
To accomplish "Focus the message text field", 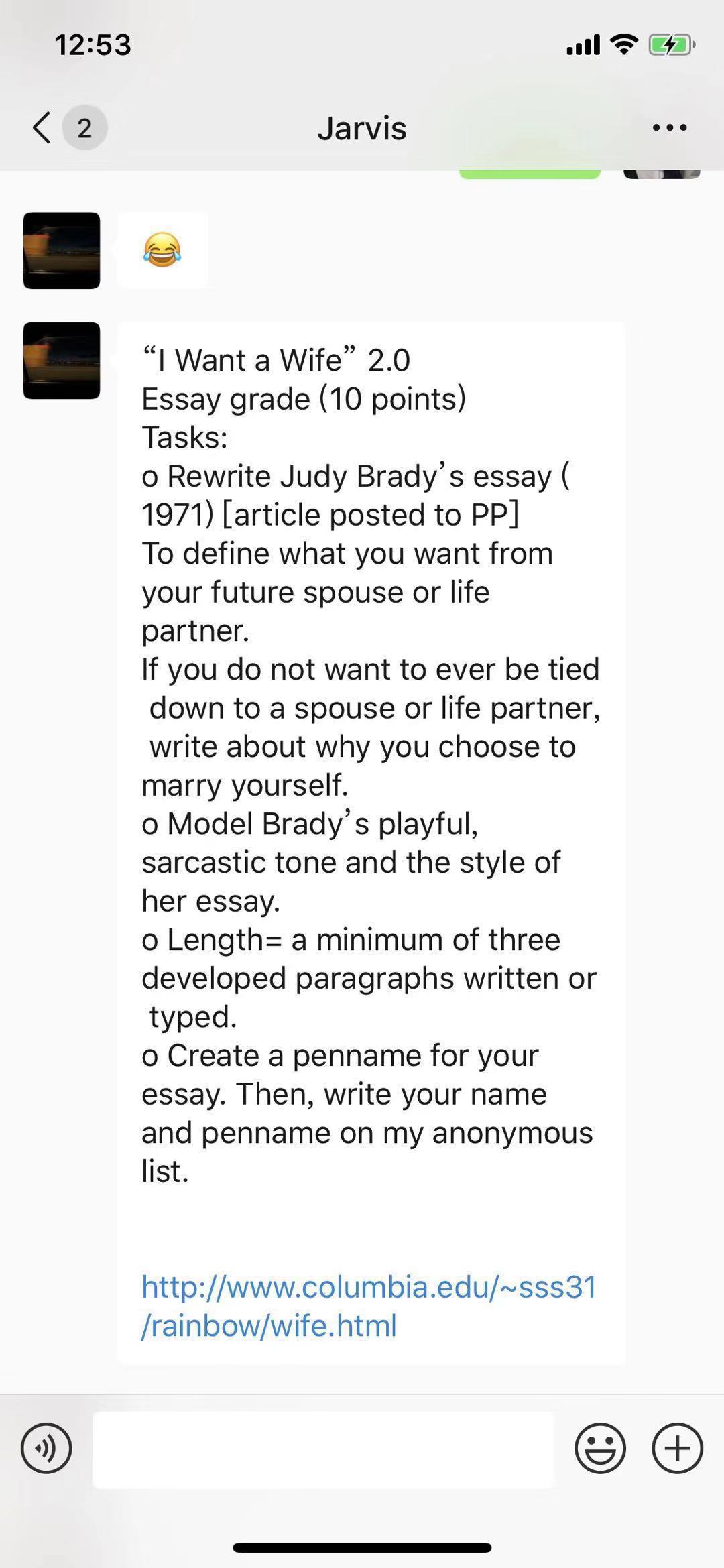I will coord(323,1449).
